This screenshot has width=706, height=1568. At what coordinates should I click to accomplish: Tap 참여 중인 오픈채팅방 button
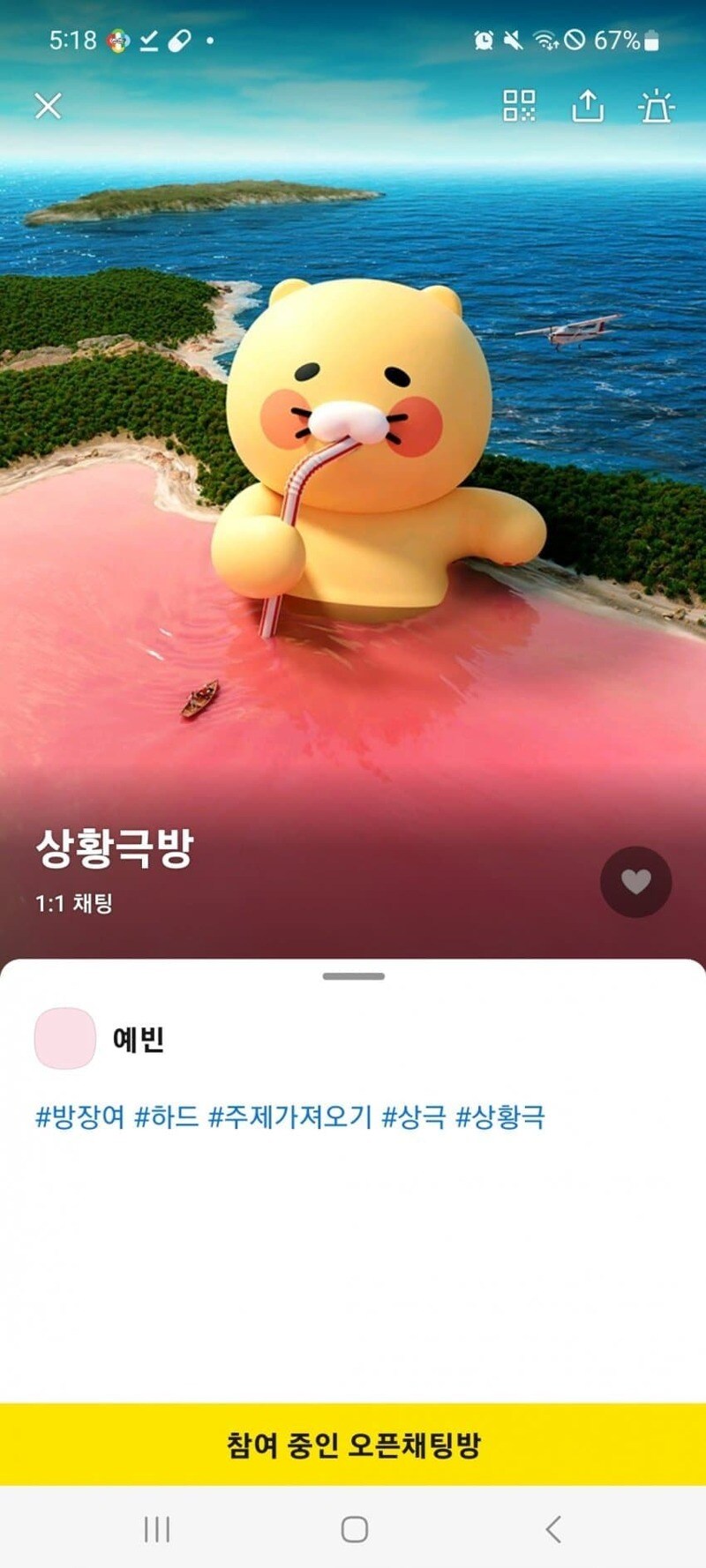(x=353, y=1445)
